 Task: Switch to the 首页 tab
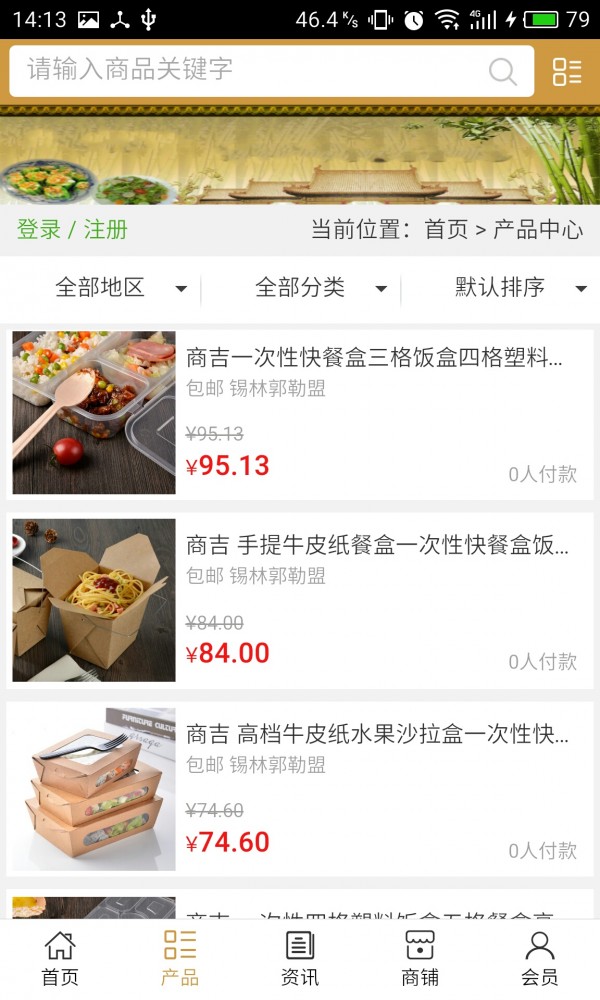(60, 959)
